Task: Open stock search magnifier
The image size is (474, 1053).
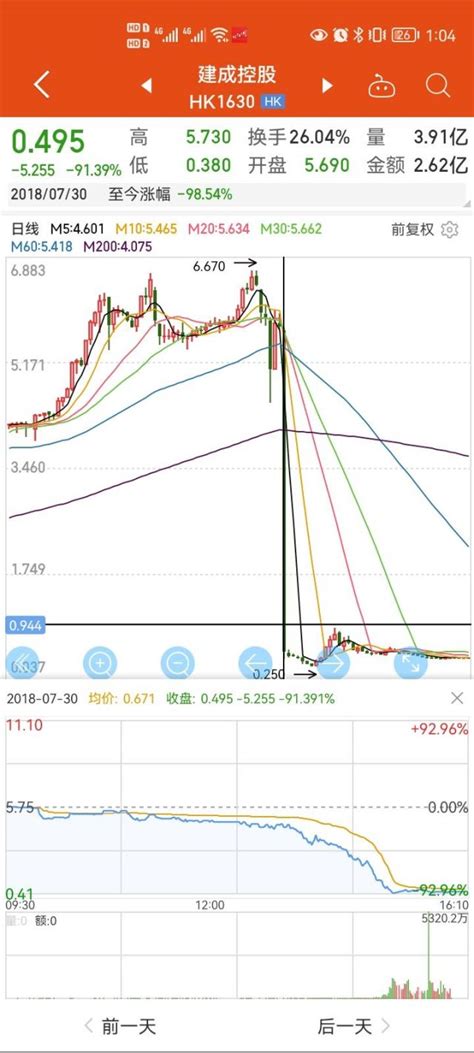Action: 438,86
